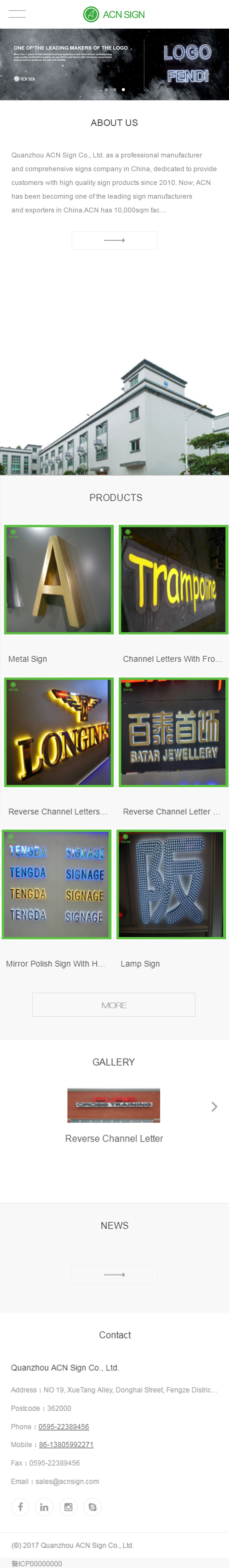This screenshot has height=1568, width=229.
Task: Tap the arrow button under News
Action: (x=114, y=1274)
